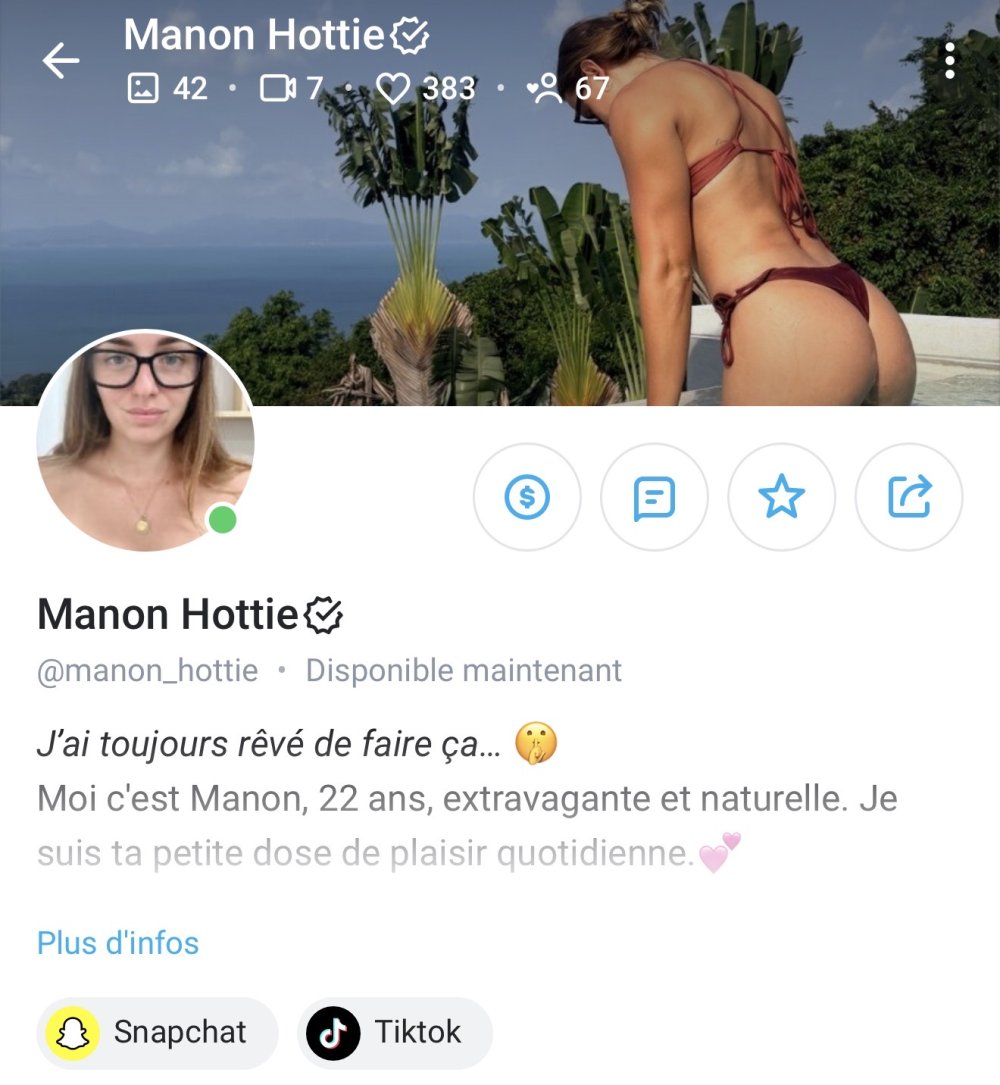Open the Tiktok chip
This screenshot has width=1000, height=1085.
coord(395,1032)
